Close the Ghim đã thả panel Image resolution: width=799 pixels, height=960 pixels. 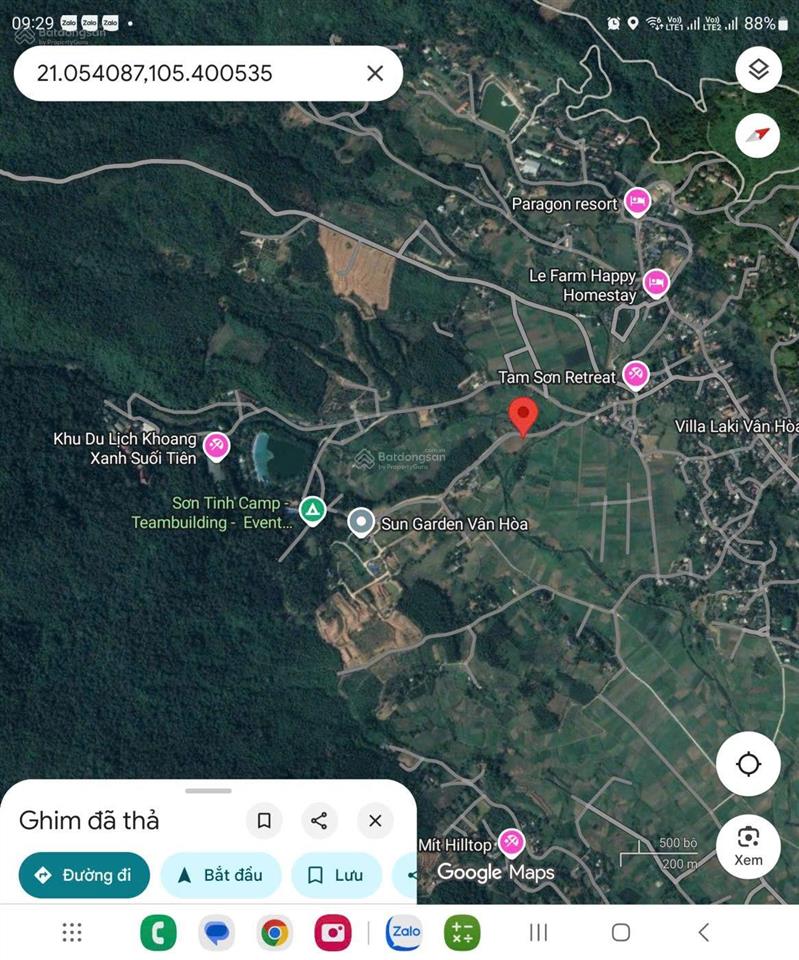(375, 821)
